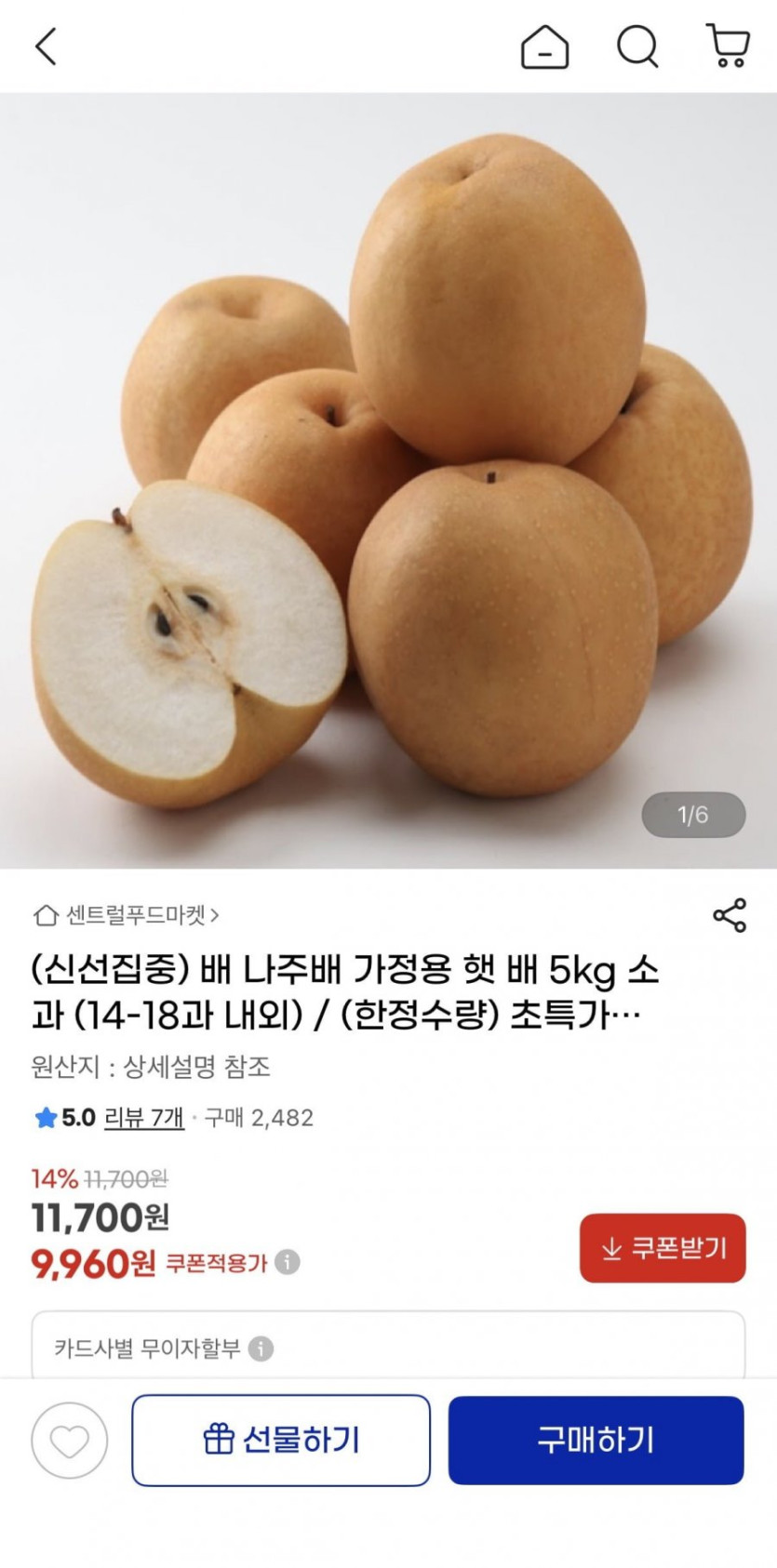Share this product
The height and width of the screenshot is (1568, 777).
(x=730, y=916)
